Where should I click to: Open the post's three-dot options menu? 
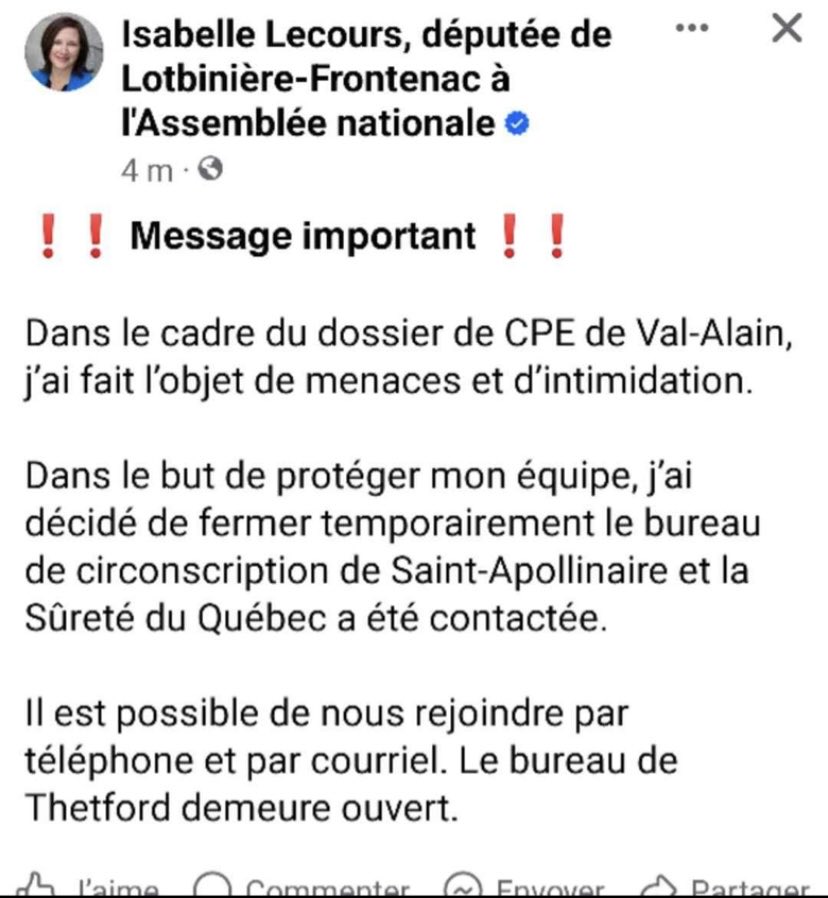pos(691,29)
